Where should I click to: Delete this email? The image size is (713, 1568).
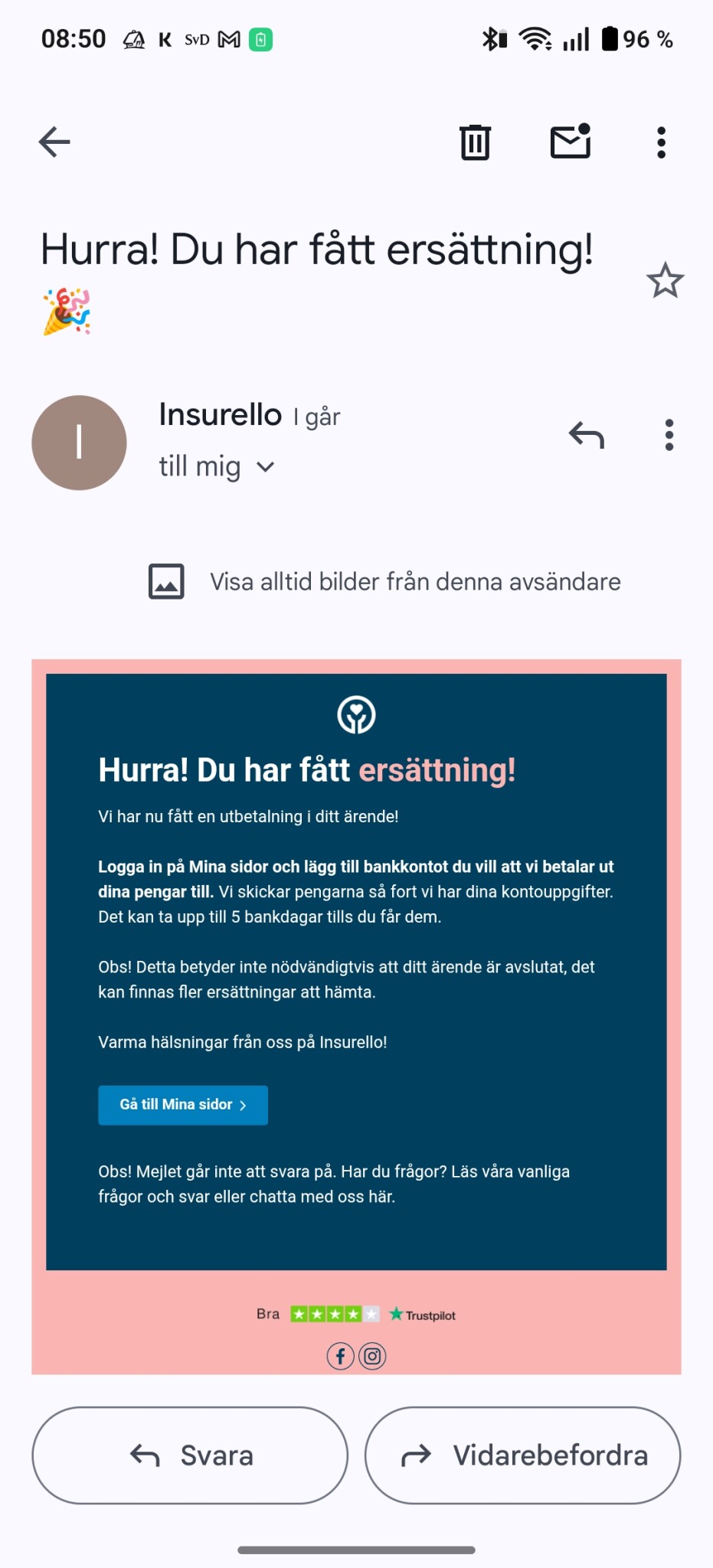(475, 142)
